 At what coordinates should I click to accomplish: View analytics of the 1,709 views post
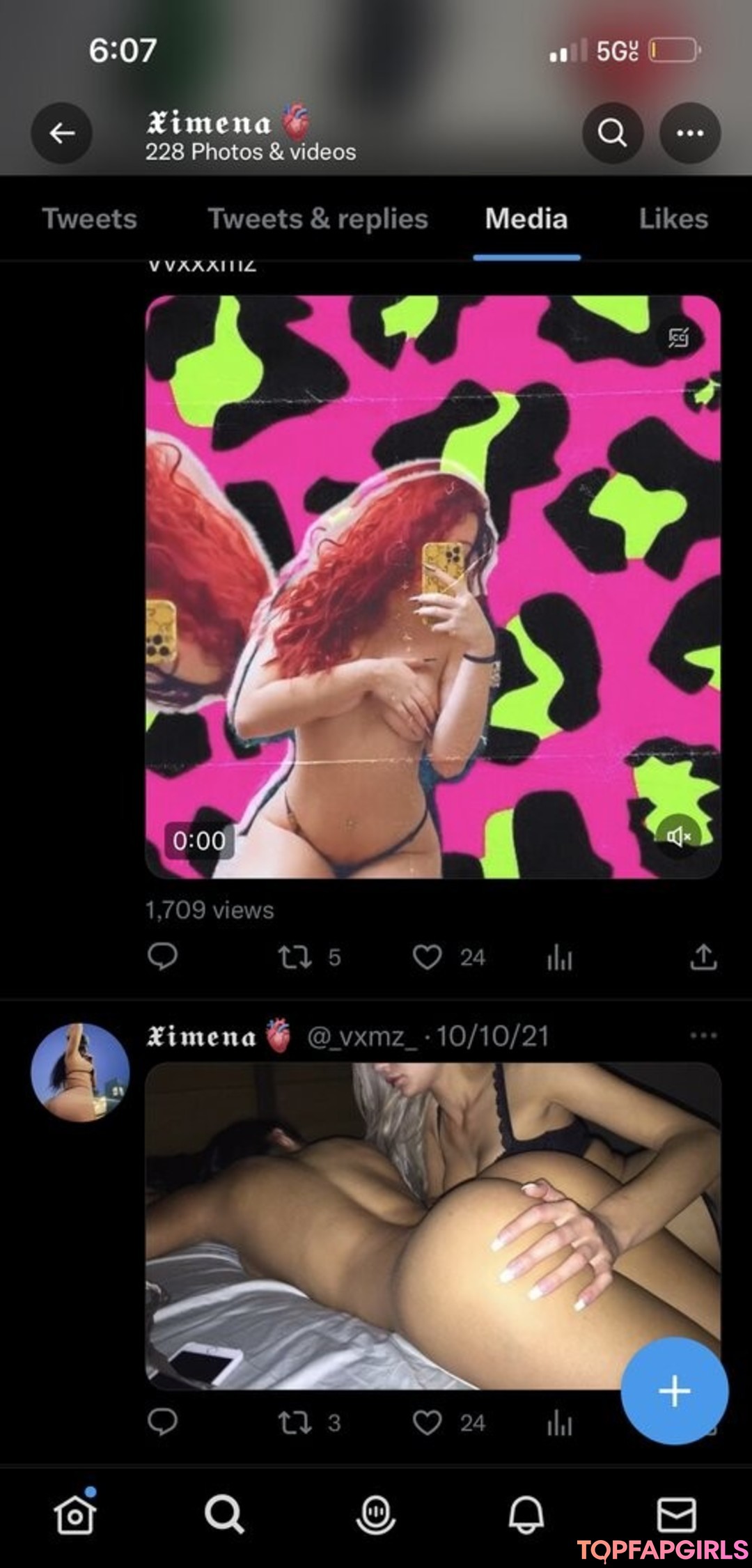click(x=559, y=958)
